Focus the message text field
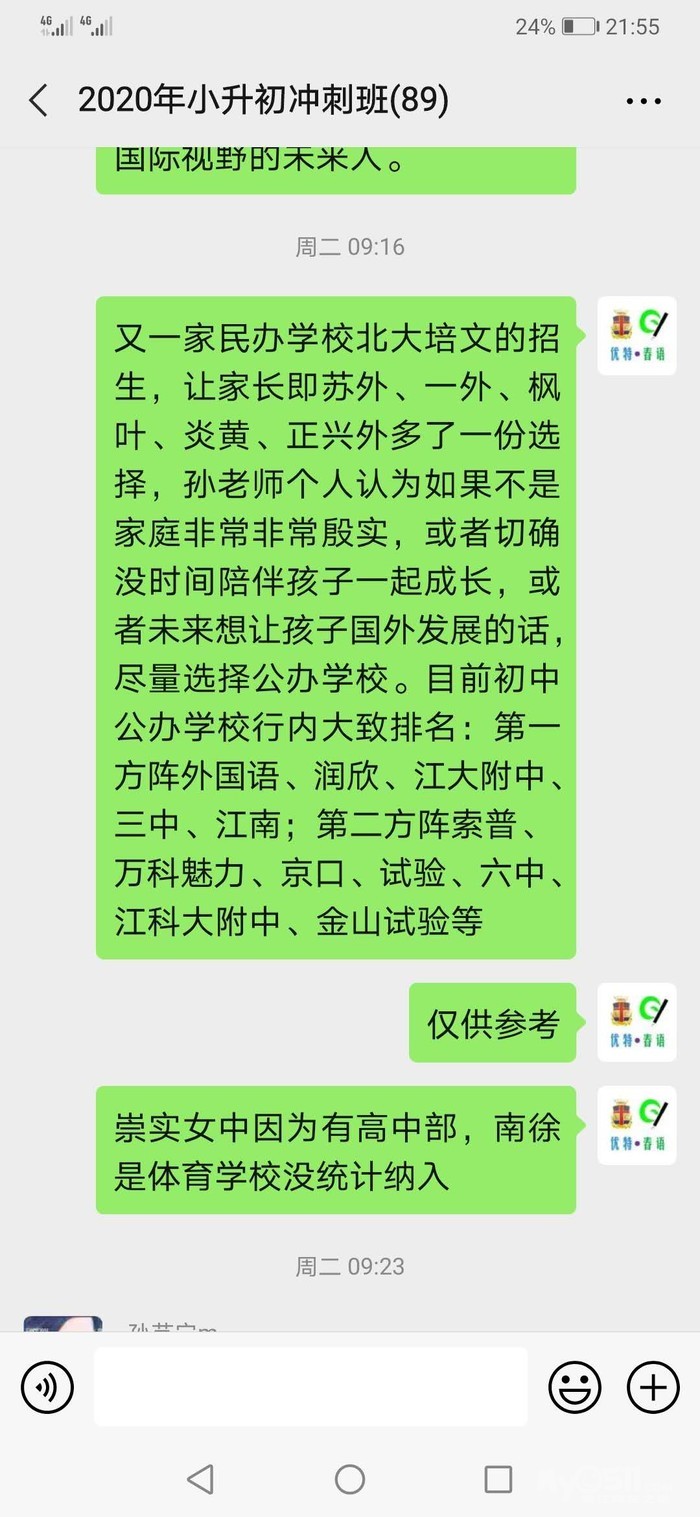 pos(311,1386)
